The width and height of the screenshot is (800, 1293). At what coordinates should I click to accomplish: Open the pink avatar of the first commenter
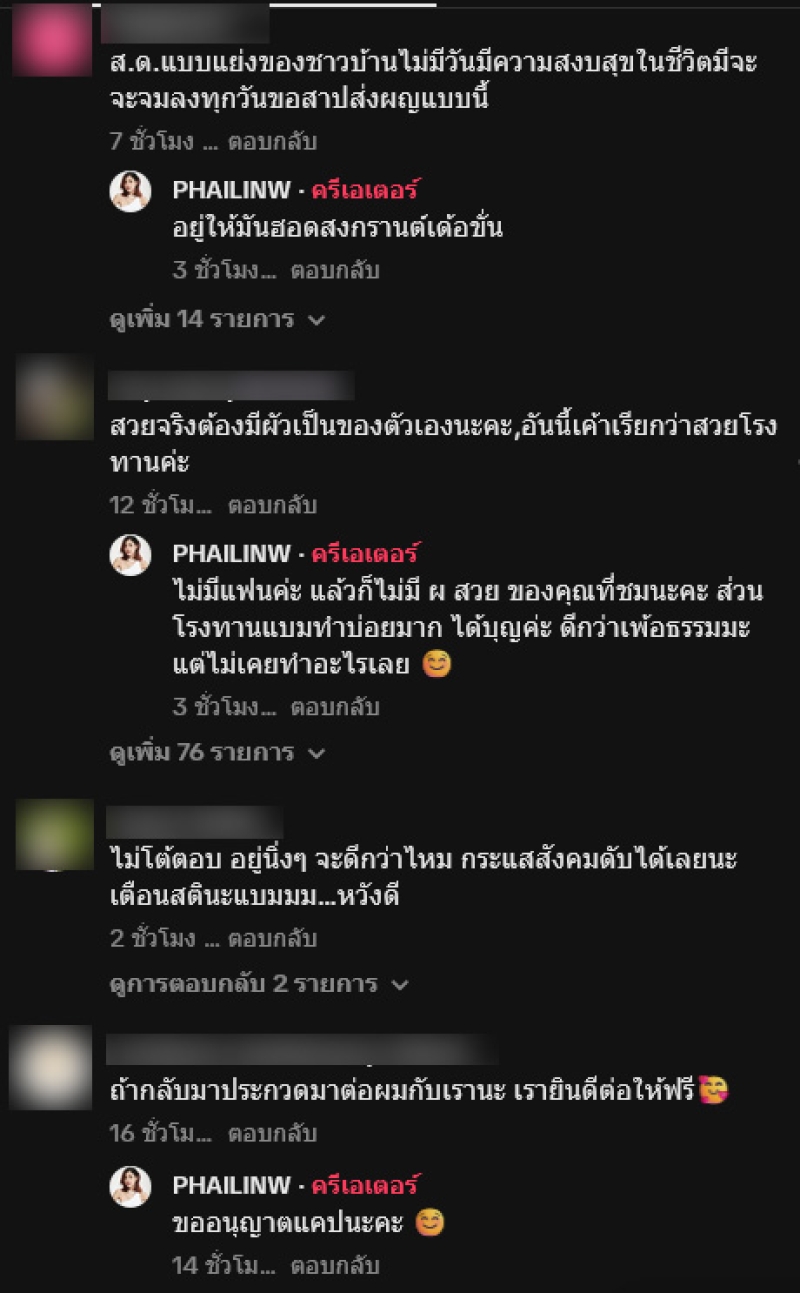coord(52,44)
